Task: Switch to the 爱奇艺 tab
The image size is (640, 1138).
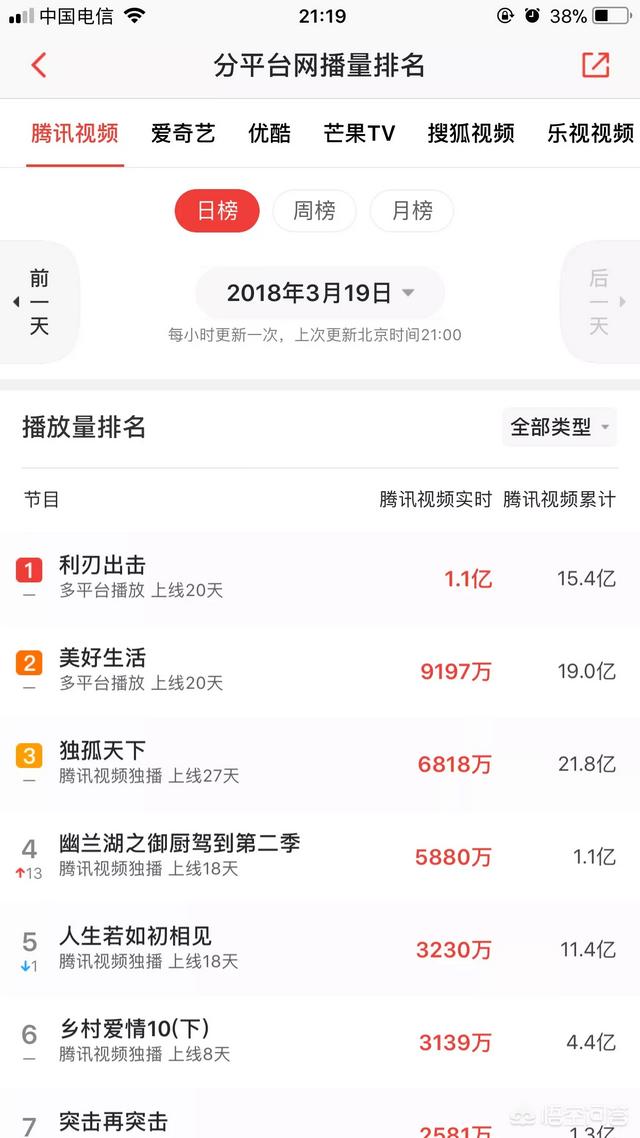Action: pos(183,134)
